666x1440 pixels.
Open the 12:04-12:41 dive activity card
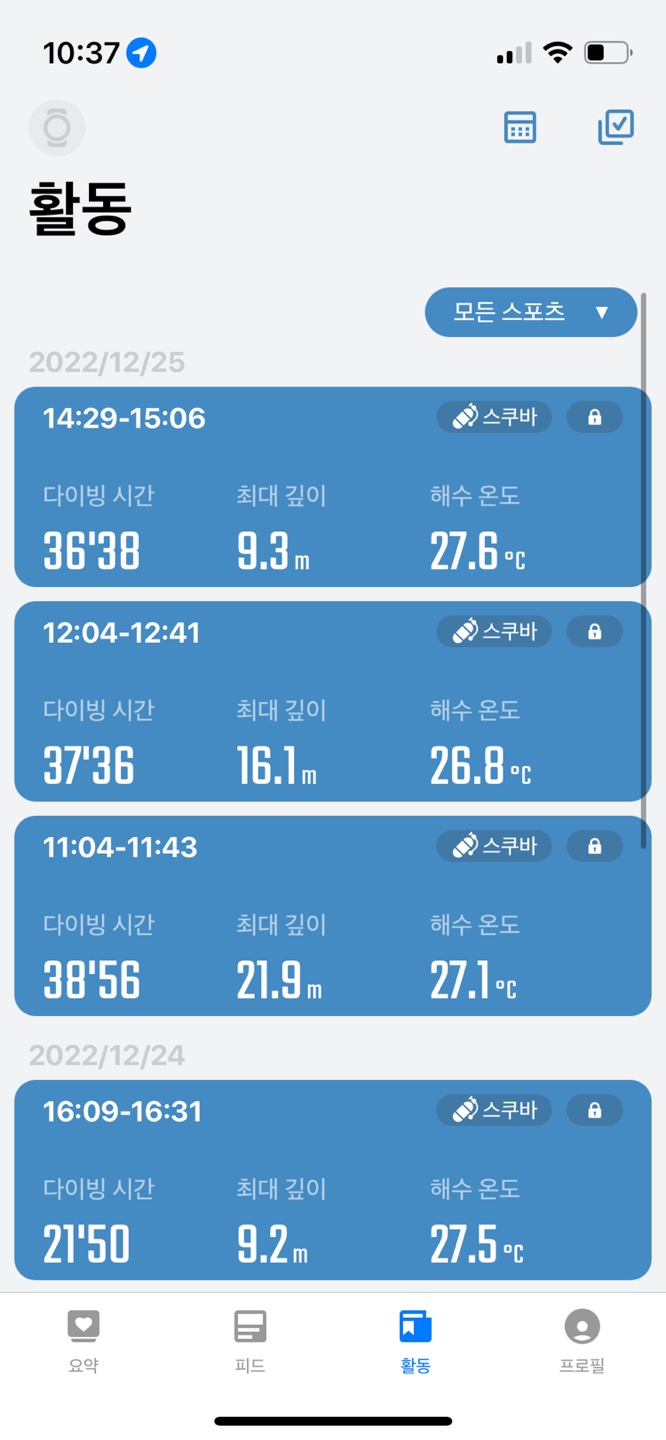tap(333, 701)
